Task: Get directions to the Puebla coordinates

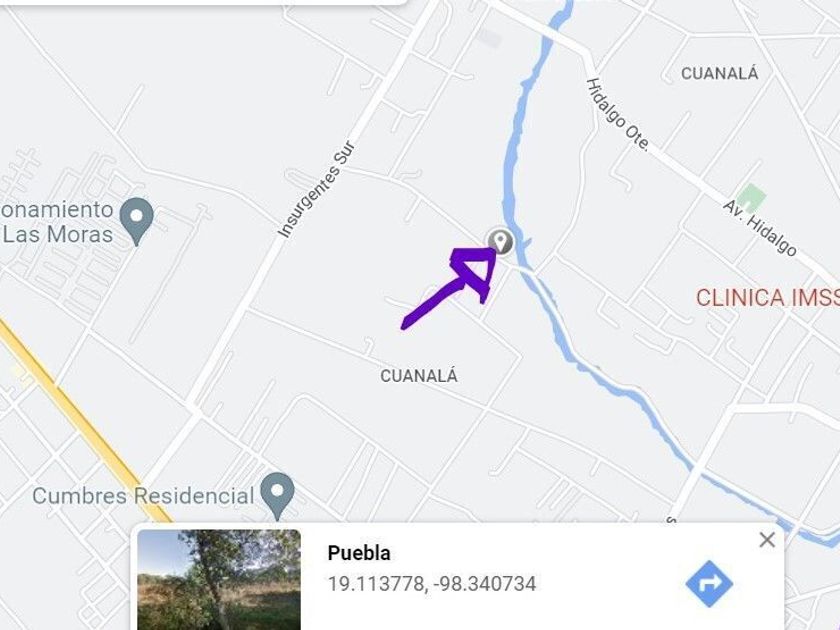Action: tap(709, 583)
